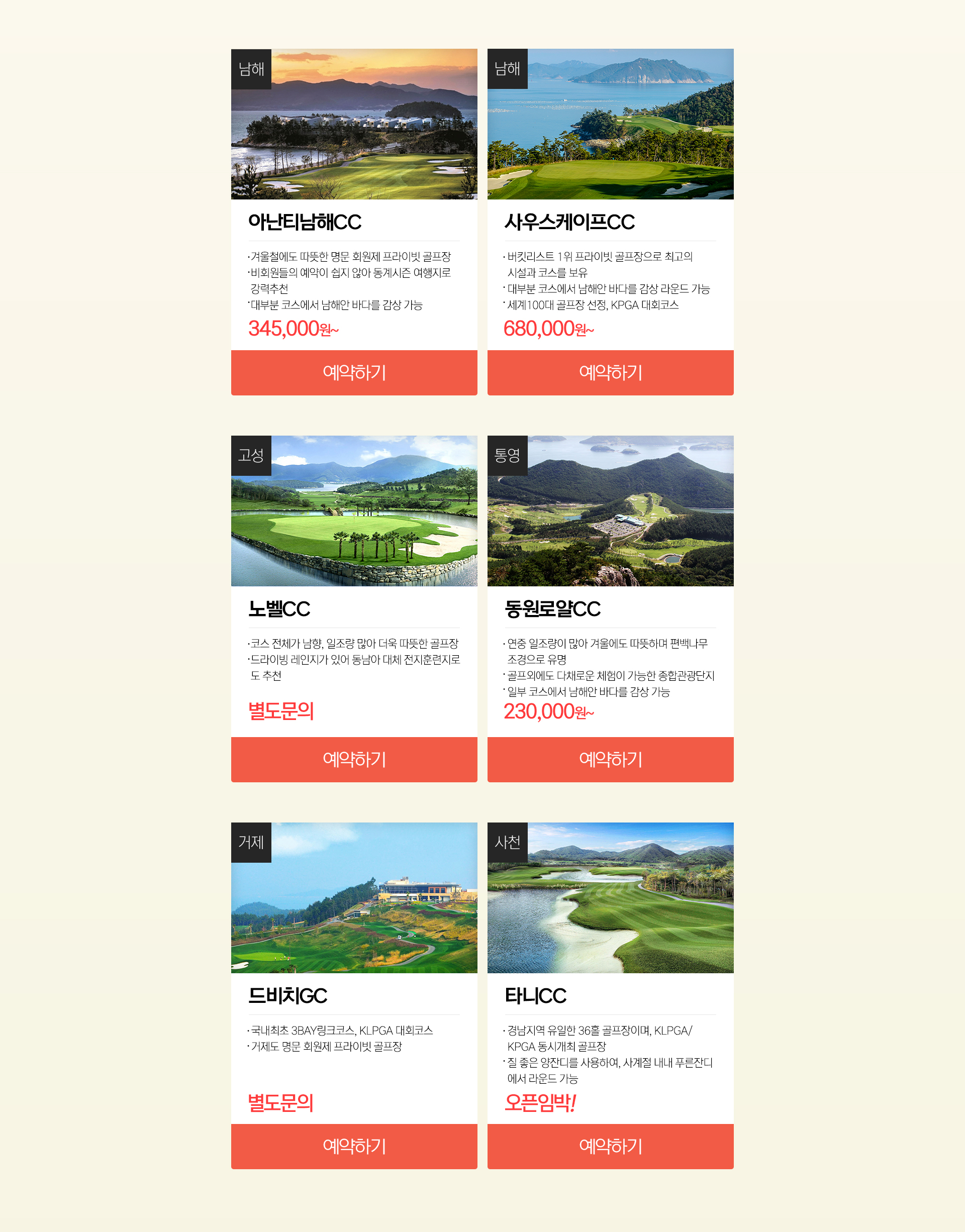Book 사우스케이프CC via 예약하기
965x1232 pixels.
click(x=610, y=372)
